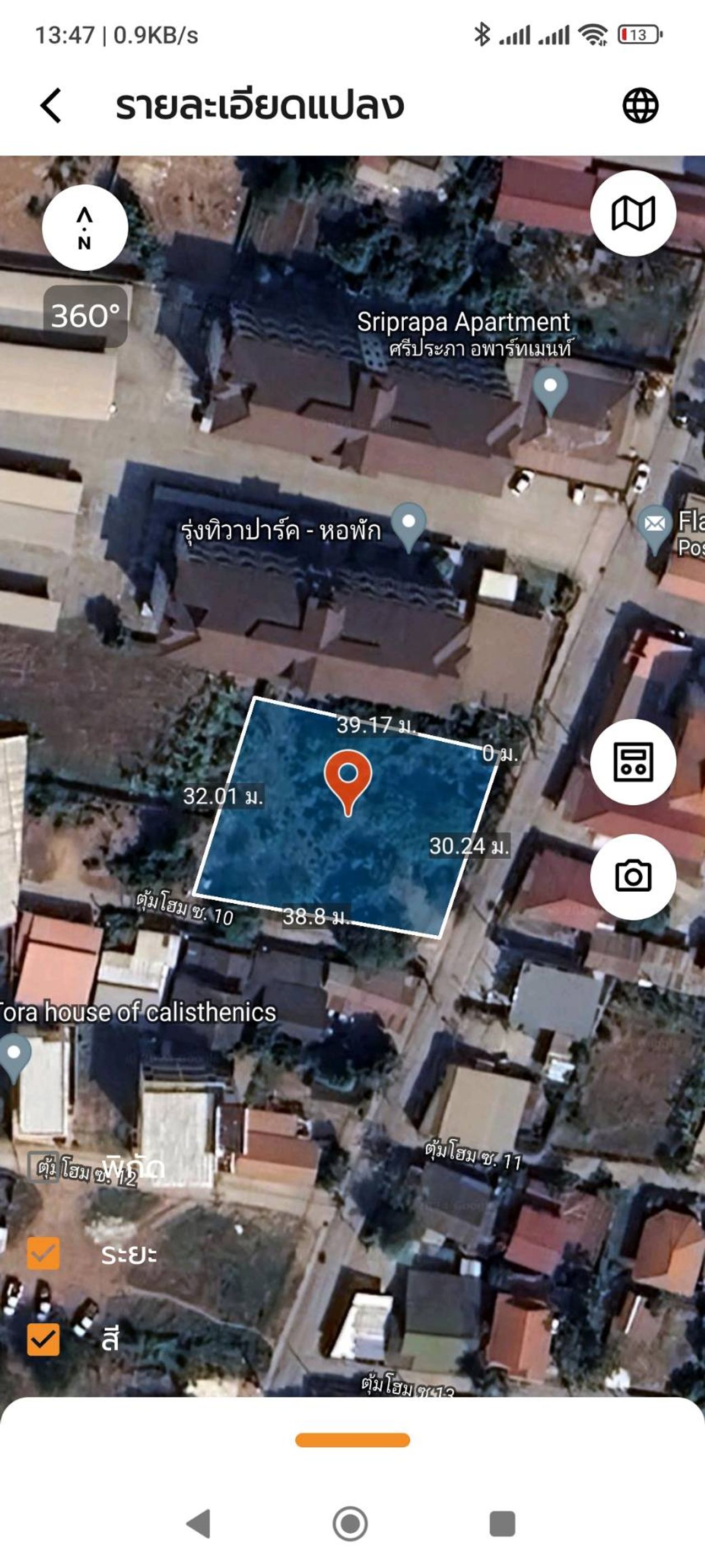Image resolution: width=705 pixels, height=1568 pixels.
Task: Change the map layer type
Action: click(633, 213)
